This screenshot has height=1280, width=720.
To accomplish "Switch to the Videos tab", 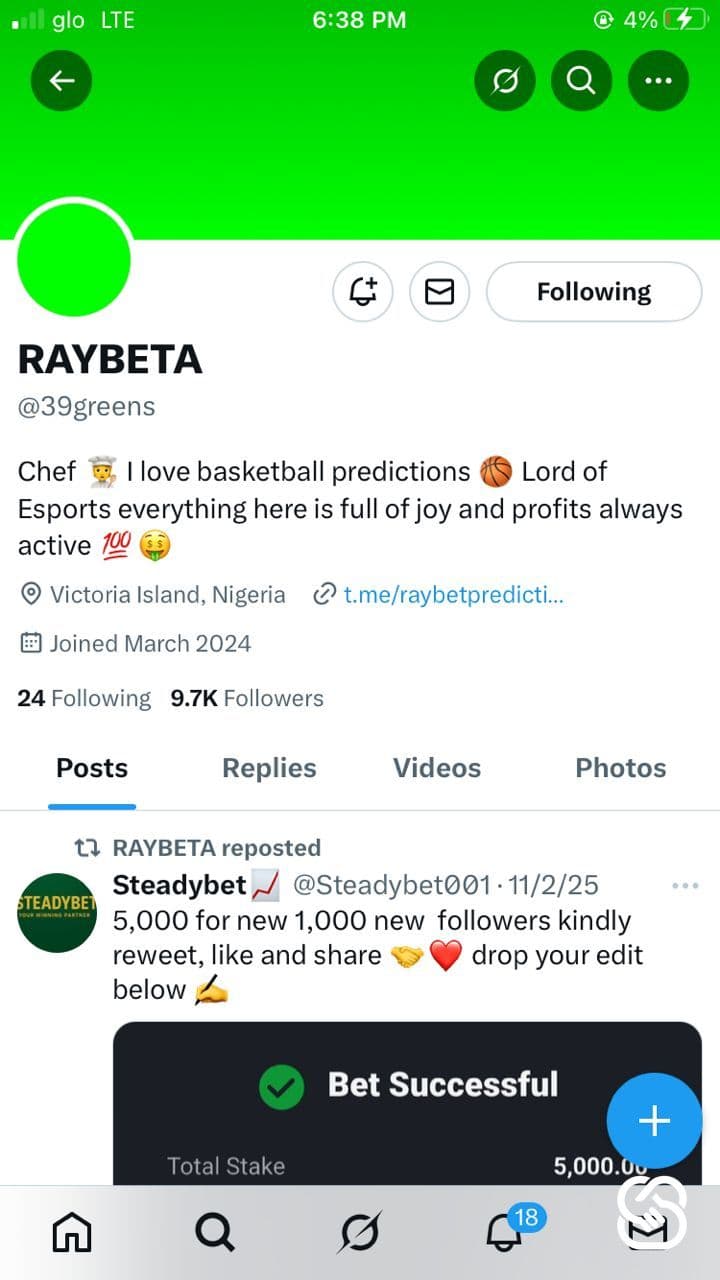I will point(437,768).
